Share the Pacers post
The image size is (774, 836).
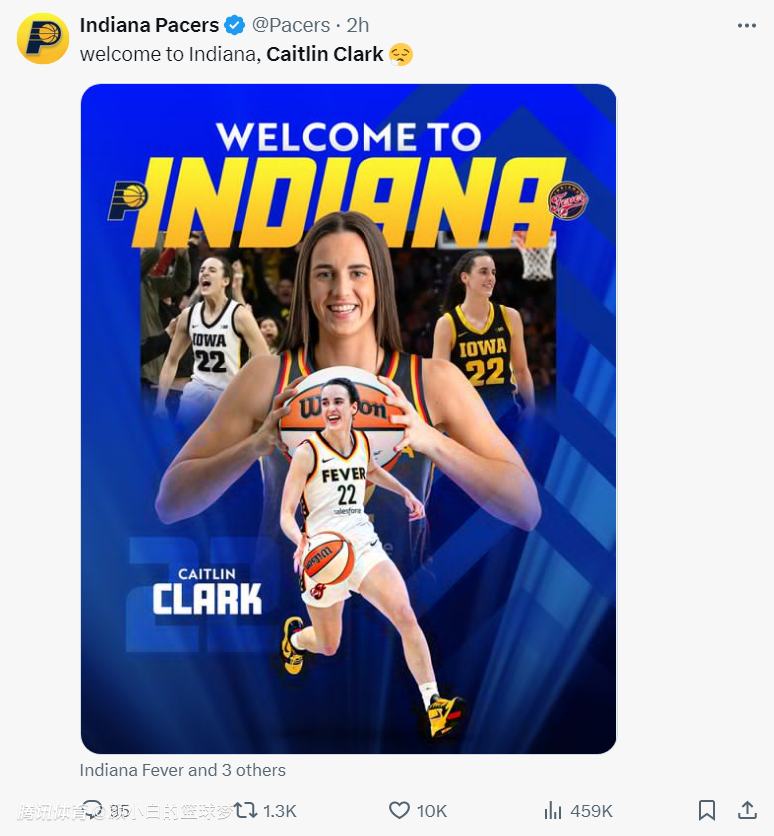tap(746, 810)
